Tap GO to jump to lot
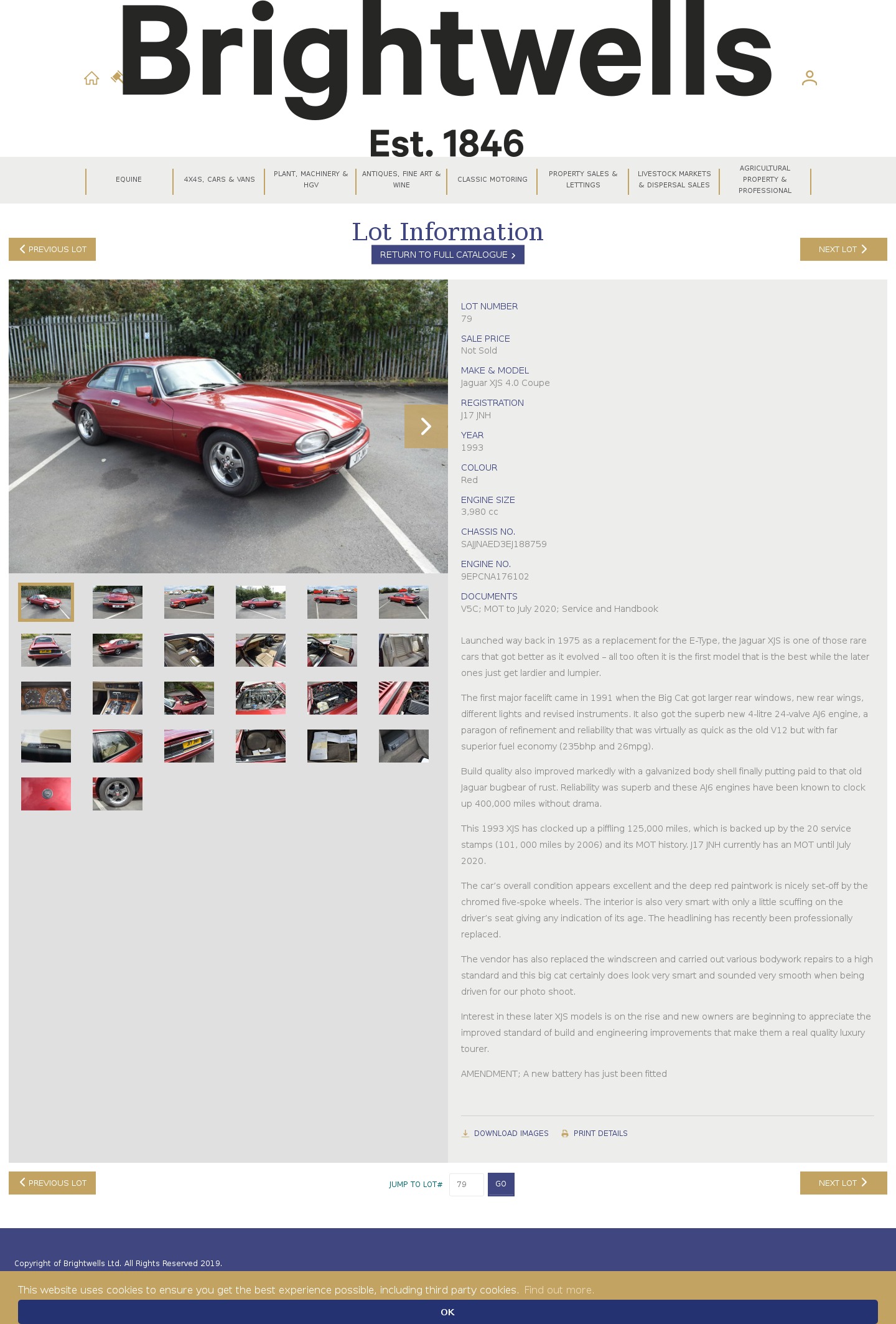This screenshot has height=1324, width=896. tap(501, 1185)
